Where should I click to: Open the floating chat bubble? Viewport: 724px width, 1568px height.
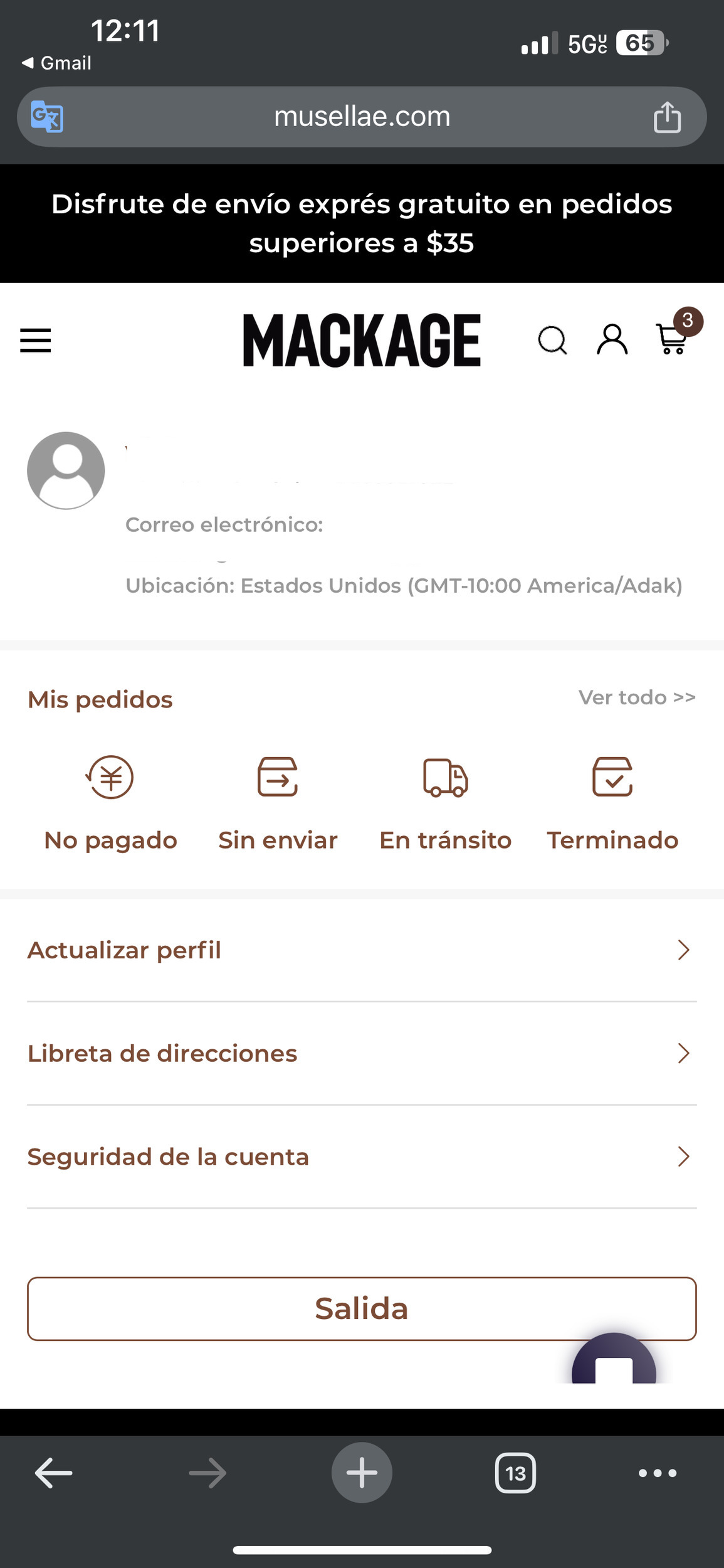pyautogui.click(x=614, y=1362)
